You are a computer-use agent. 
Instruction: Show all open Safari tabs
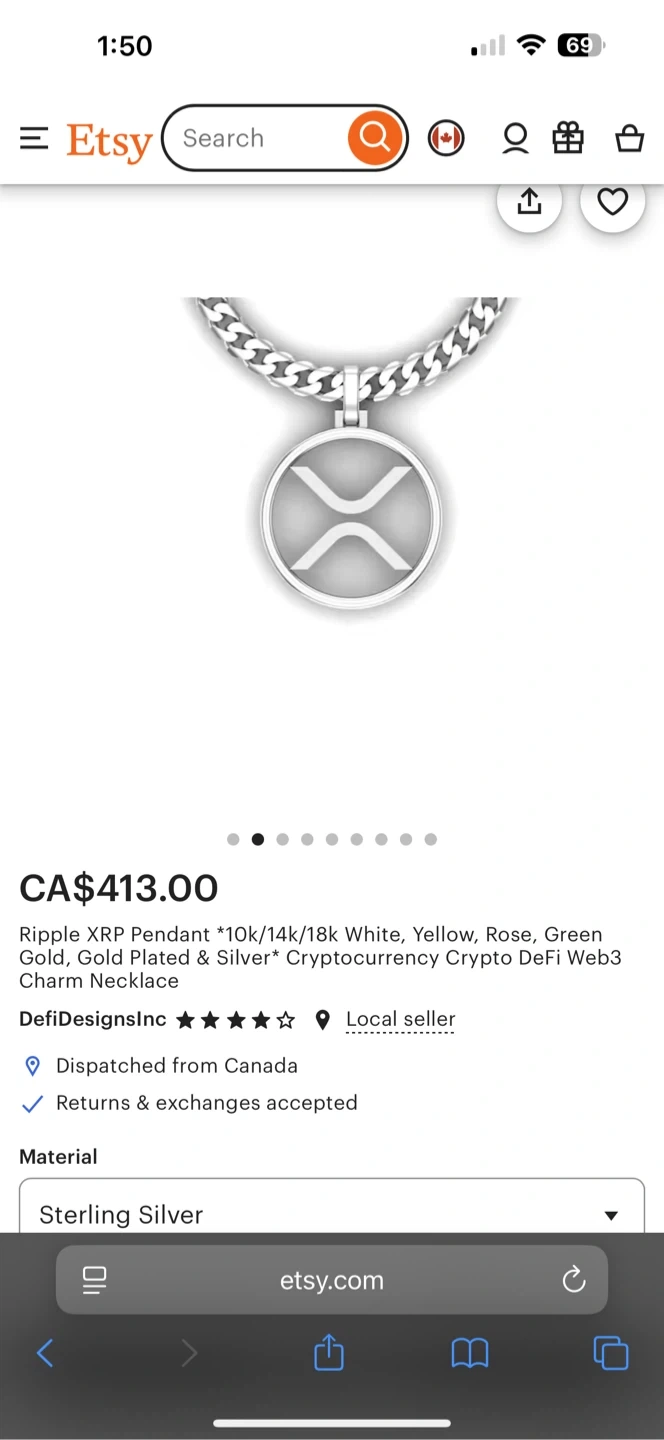(611, 1354)
